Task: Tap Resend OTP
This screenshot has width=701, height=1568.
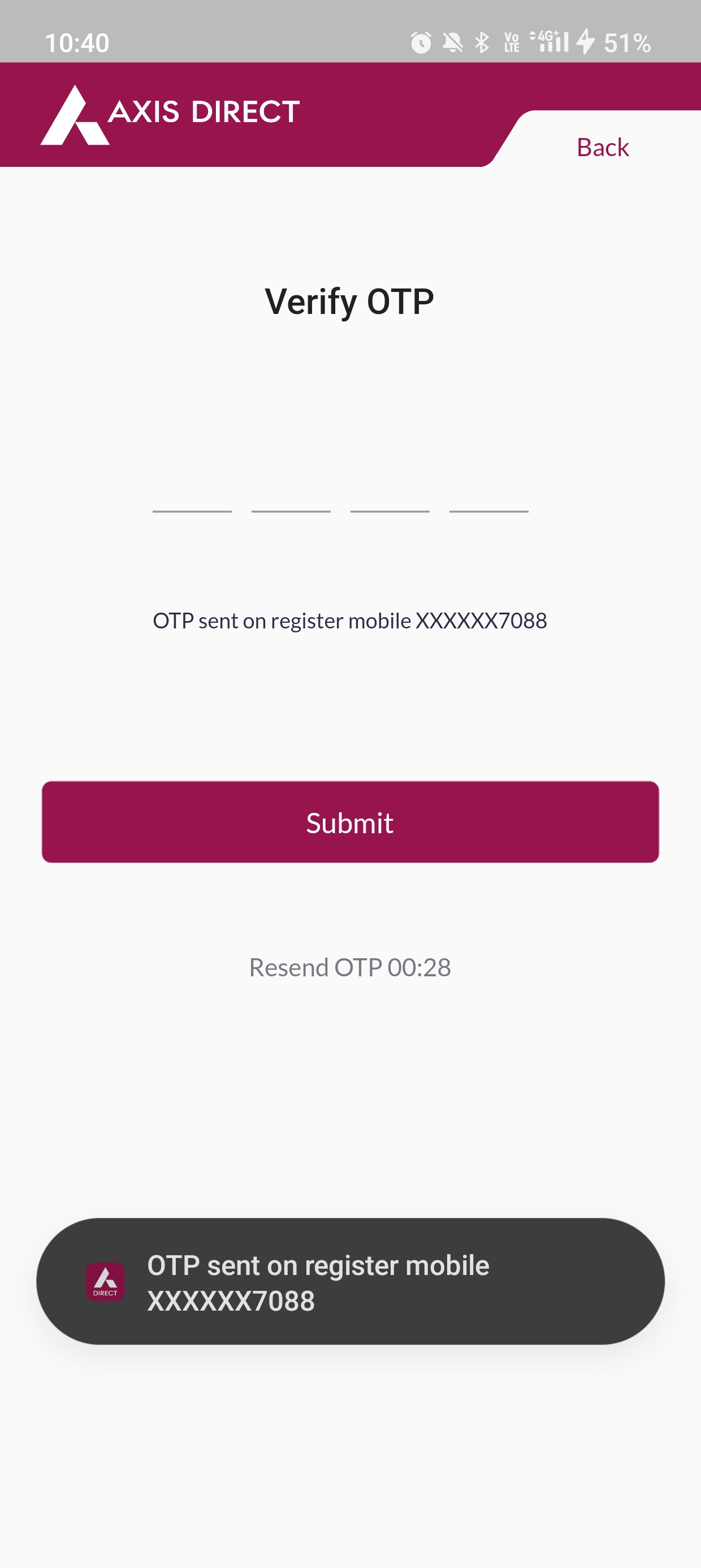Action: [x=349, y=967]
